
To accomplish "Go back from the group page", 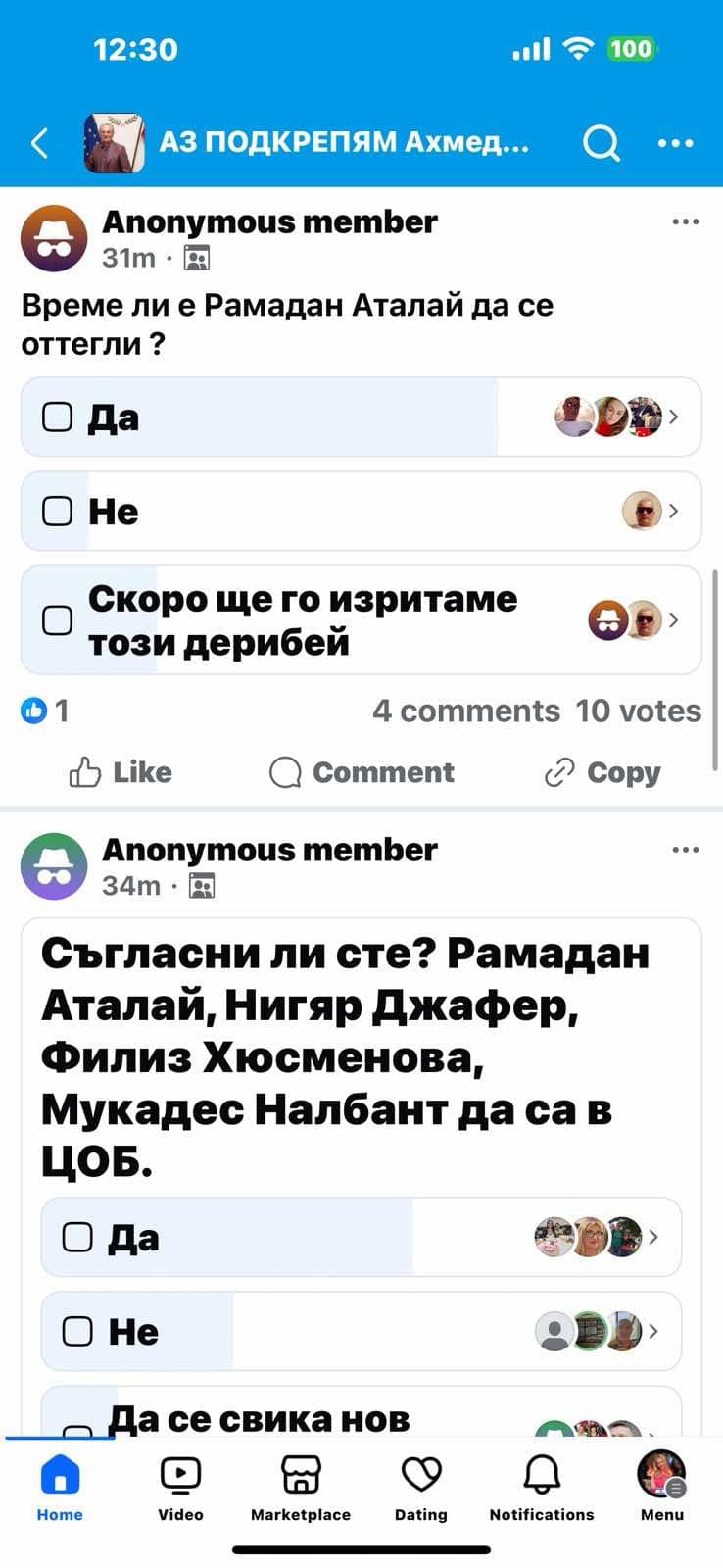I will 39,143.
